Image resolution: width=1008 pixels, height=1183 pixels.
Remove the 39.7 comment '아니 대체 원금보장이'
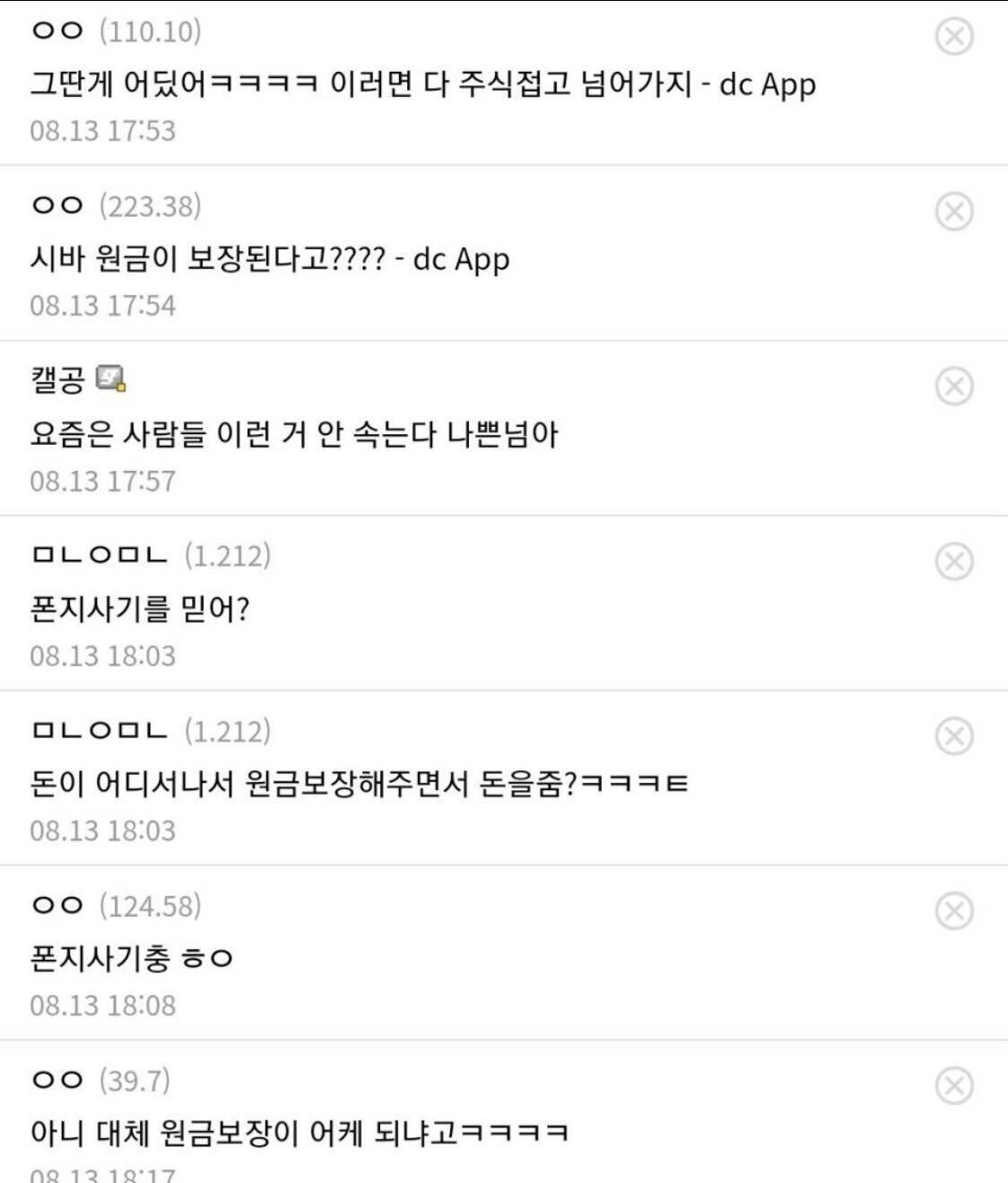[953, 1085]
